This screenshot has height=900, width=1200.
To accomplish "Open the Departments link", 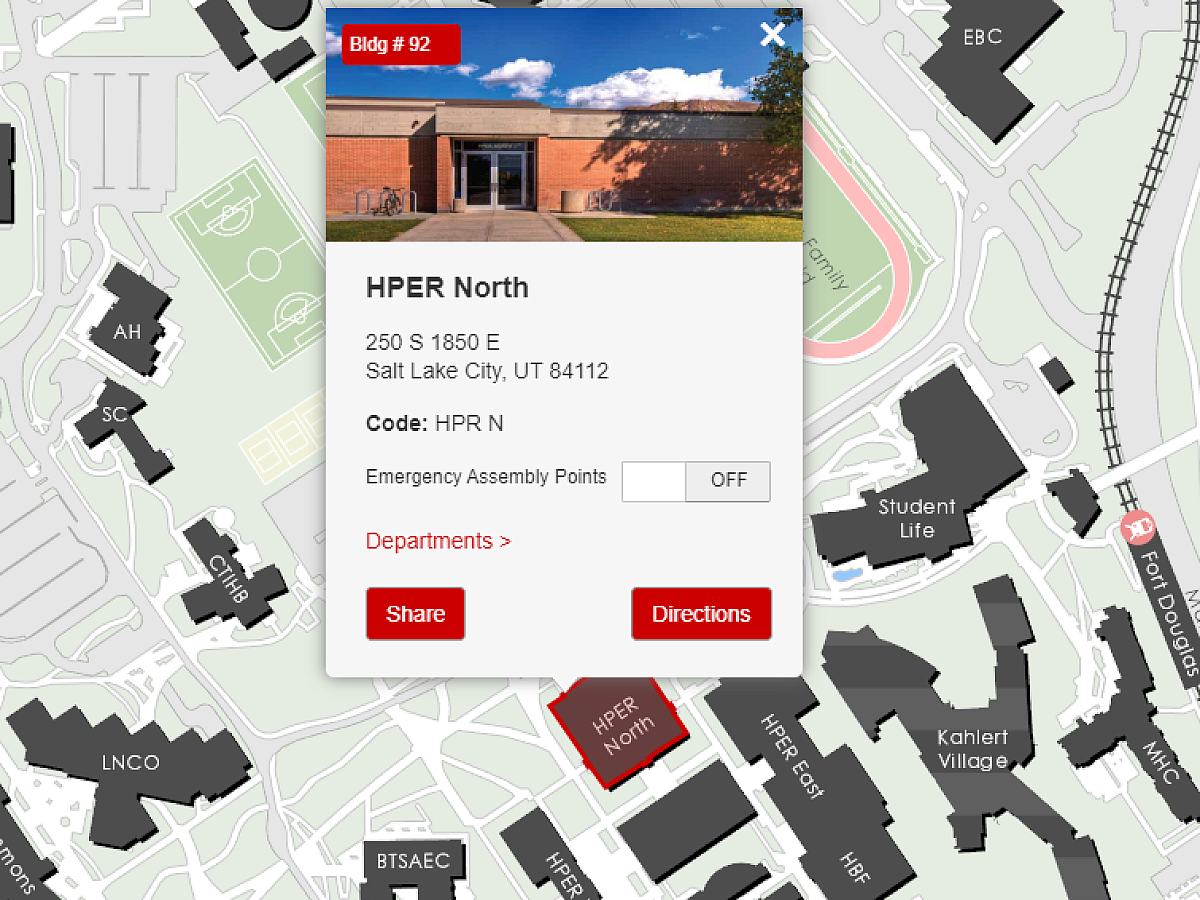I will pos(438,541).
